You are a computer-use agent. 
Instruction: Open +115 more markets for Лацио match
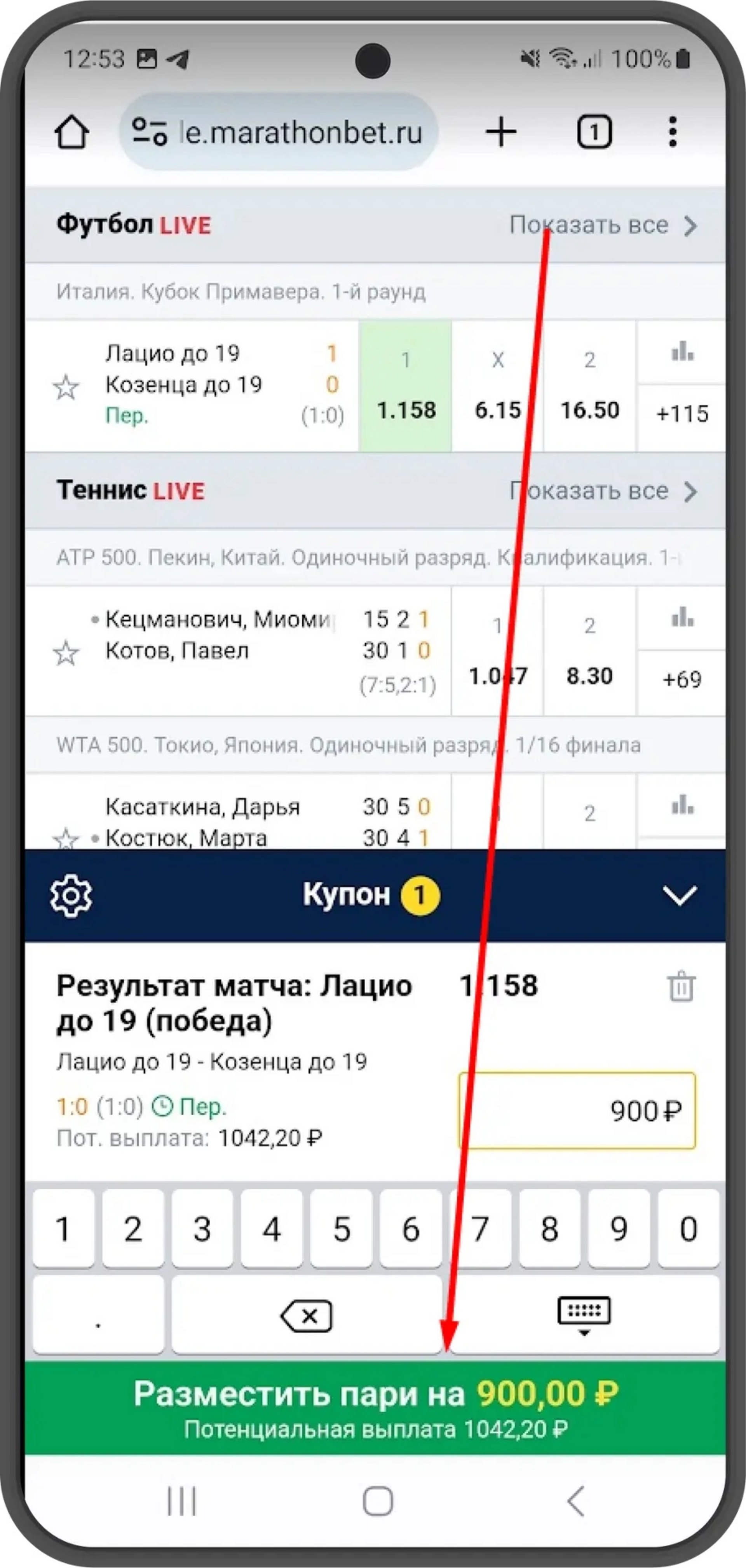pyautogui.click(x=682, y=414)
